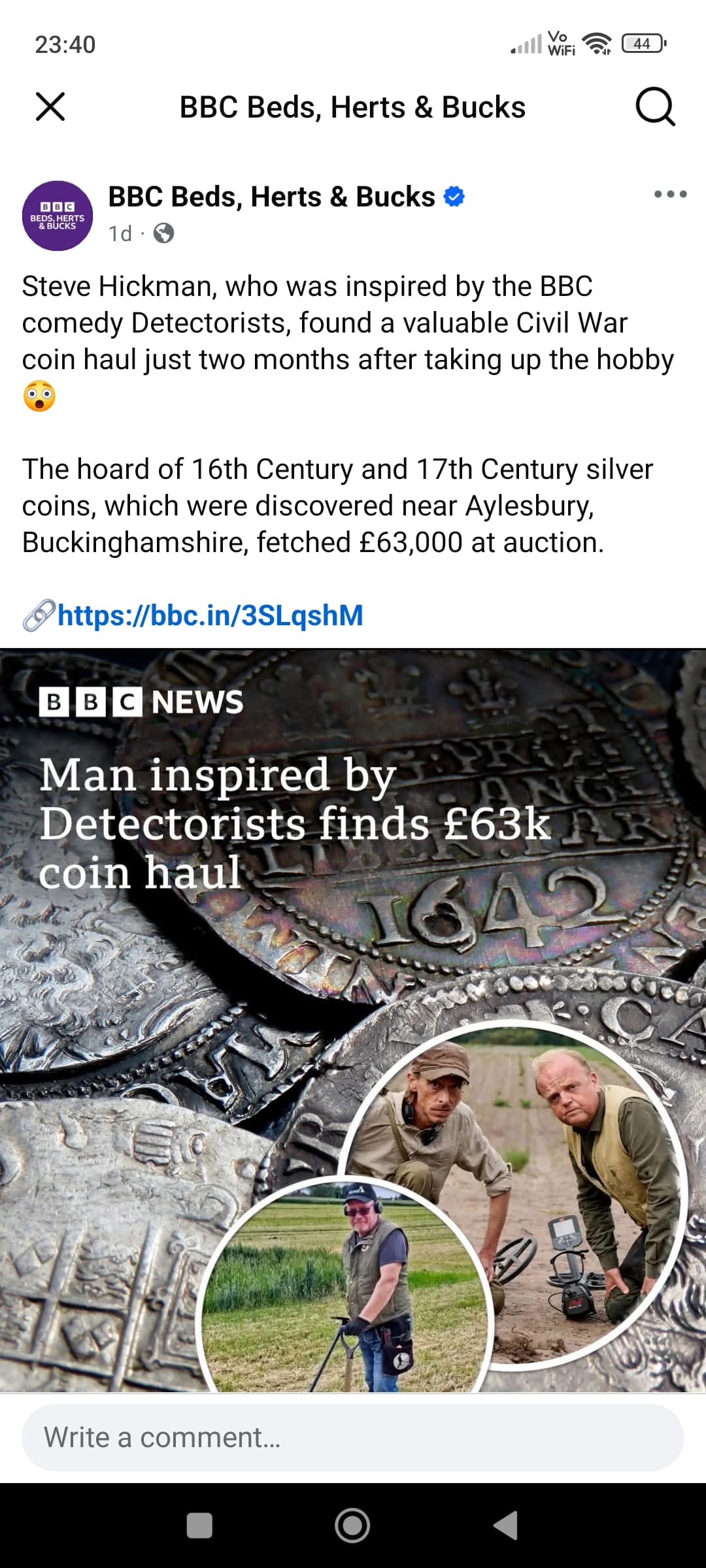The height and width of the screenshot is (1568, 706).
Task: Go back using the system back button
Action: (505, 1526)
